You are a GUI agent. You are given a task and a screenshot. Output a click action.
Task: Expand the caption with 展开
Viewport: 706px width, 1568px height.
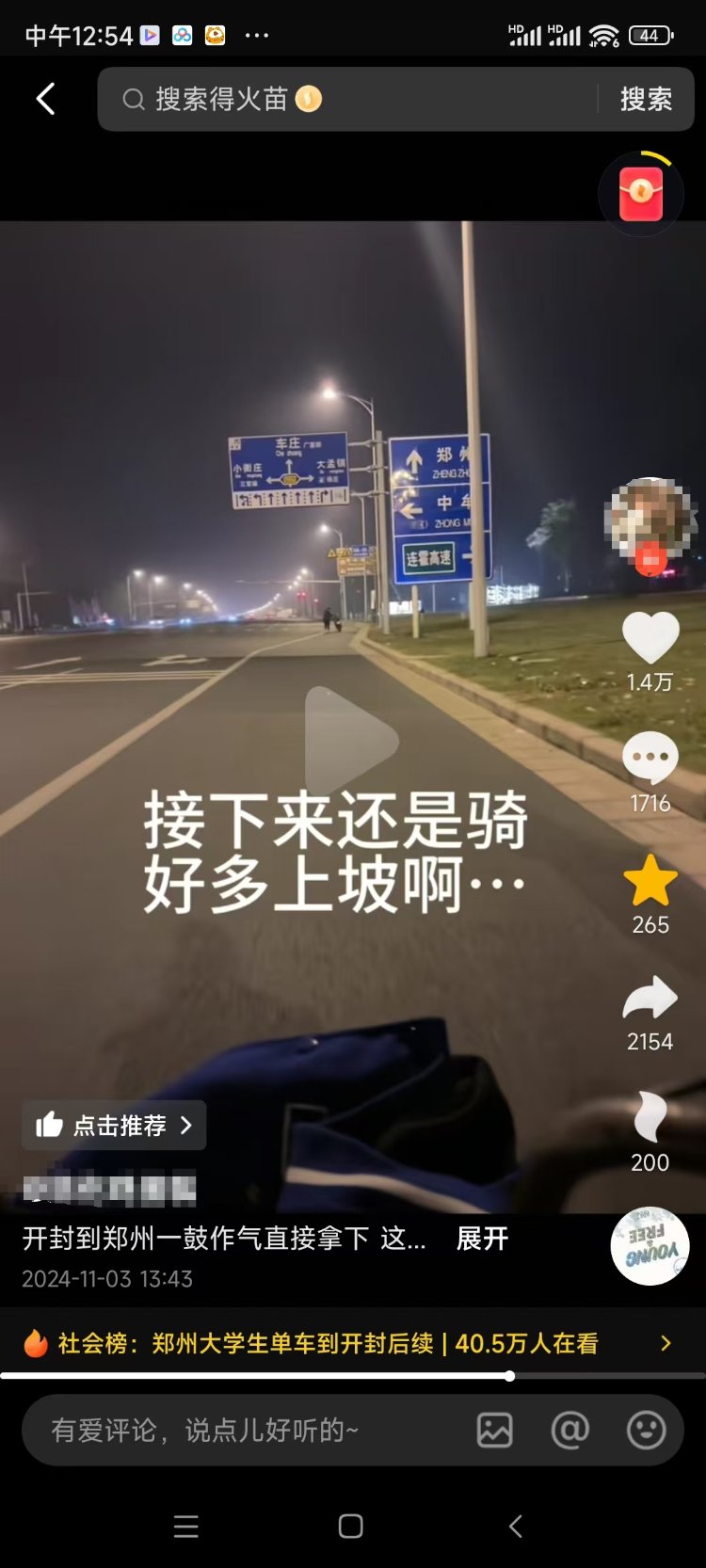482,1239
